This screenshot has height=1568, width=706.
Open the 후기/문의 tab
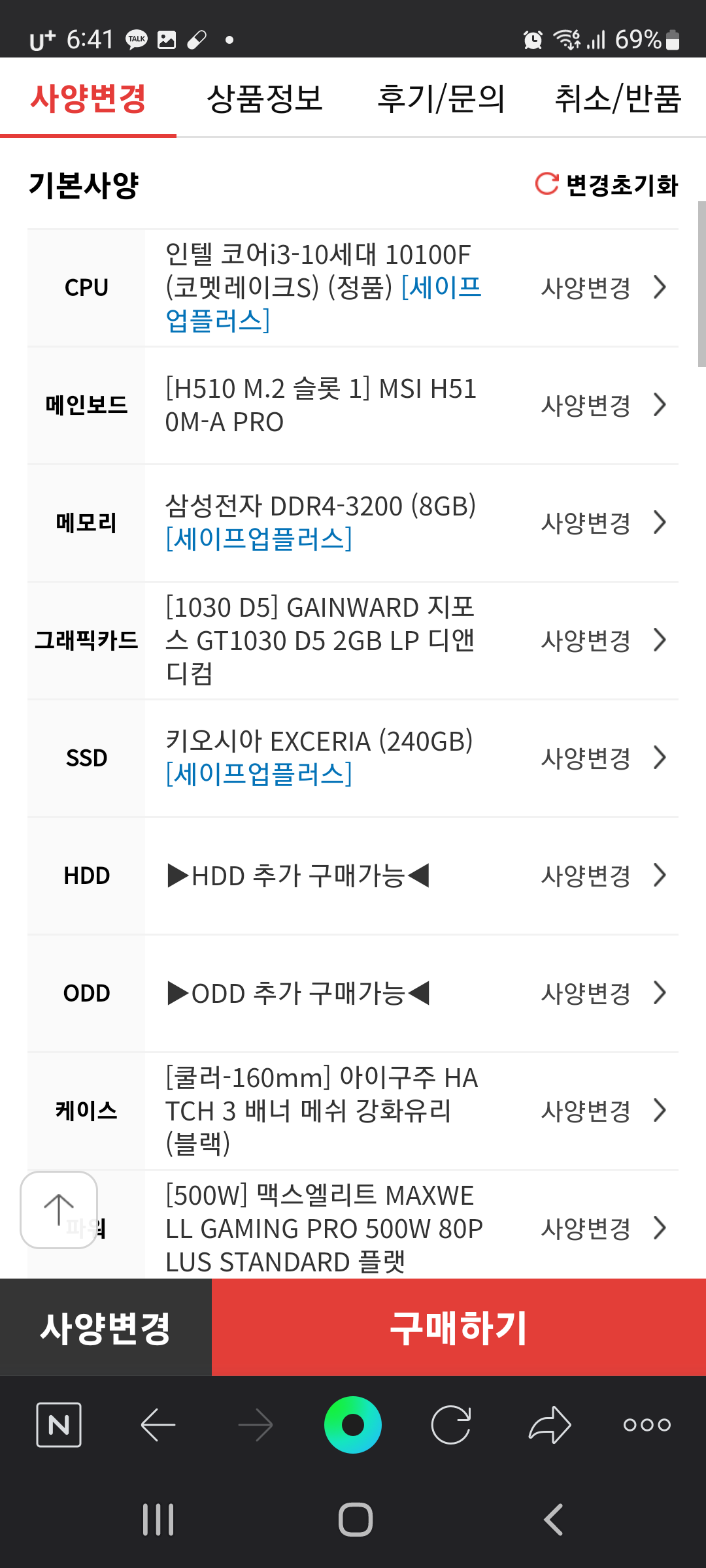pyautogui.click(x=441, y=99)
